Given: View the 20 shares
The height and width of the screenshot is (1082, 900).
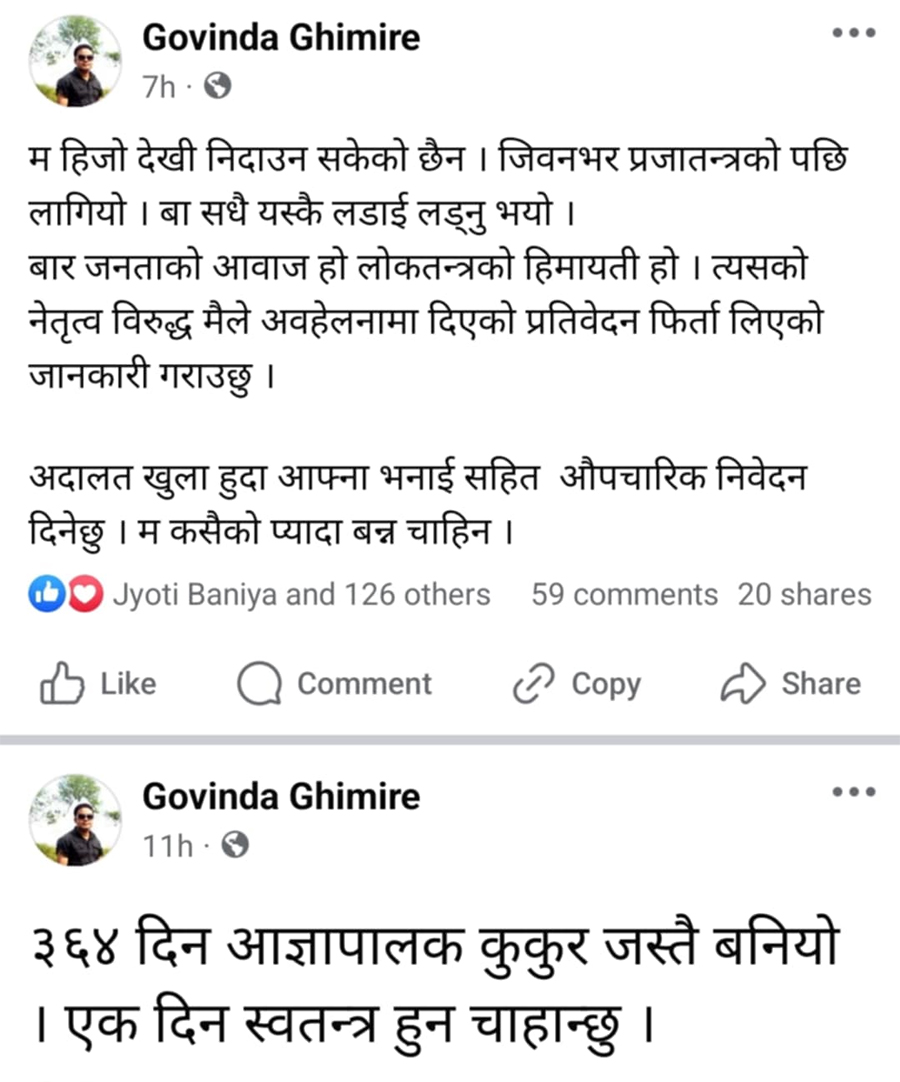Looking at the screenshot, I should pyautogui.click(x=804, y=595).
